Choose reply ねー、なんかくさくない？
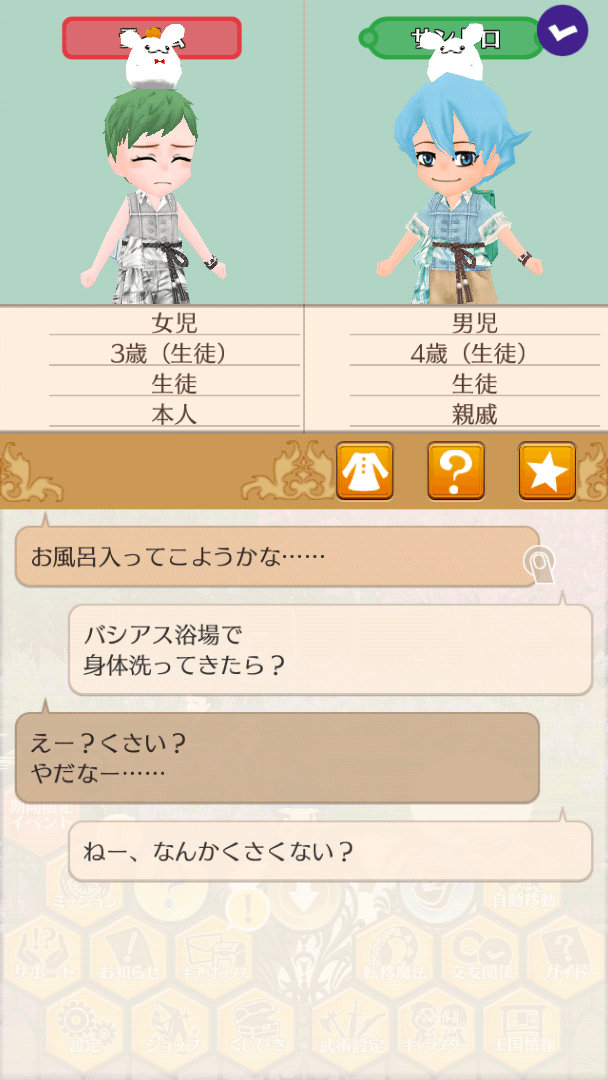The height and width of the screenshot is (1080, 608). (x=330, y=852)
